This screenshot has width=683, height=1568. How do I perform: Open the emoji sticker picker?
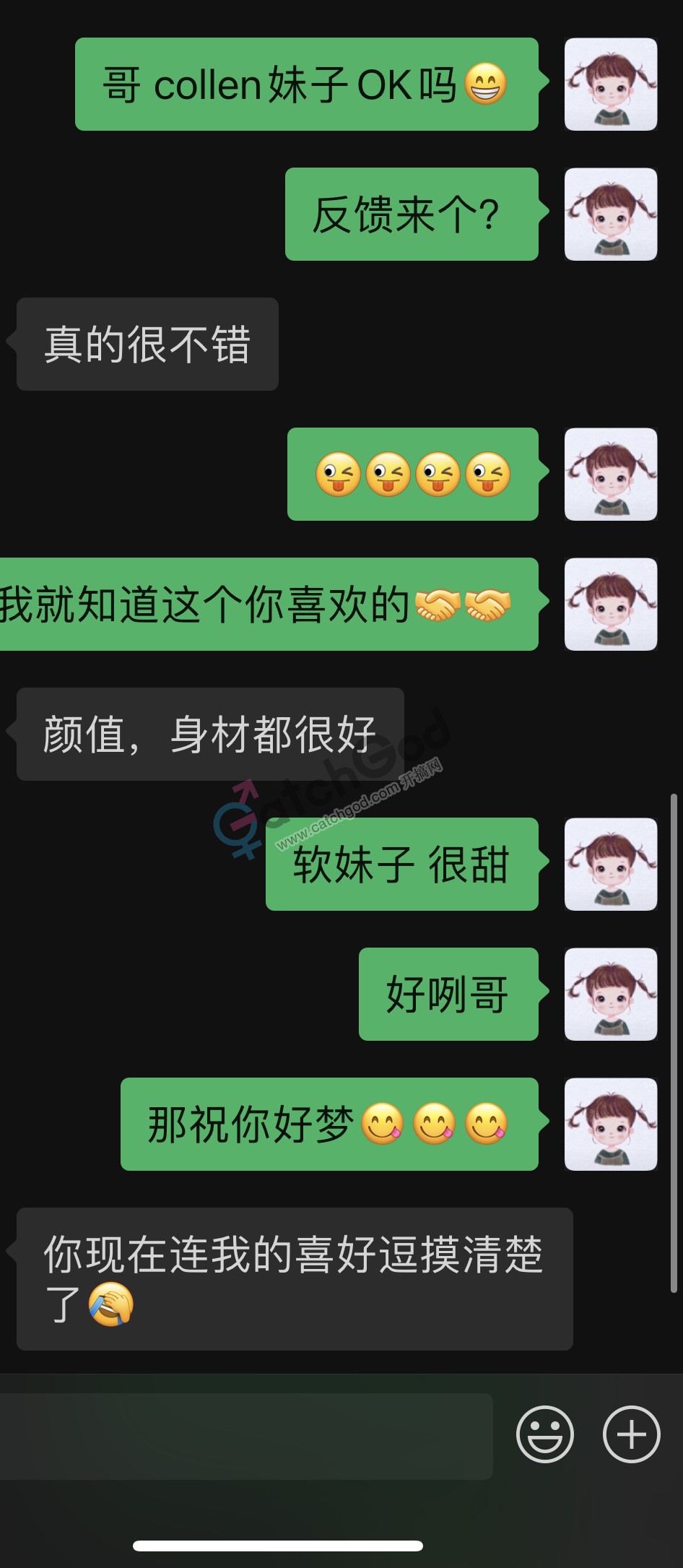[544, 1434]
